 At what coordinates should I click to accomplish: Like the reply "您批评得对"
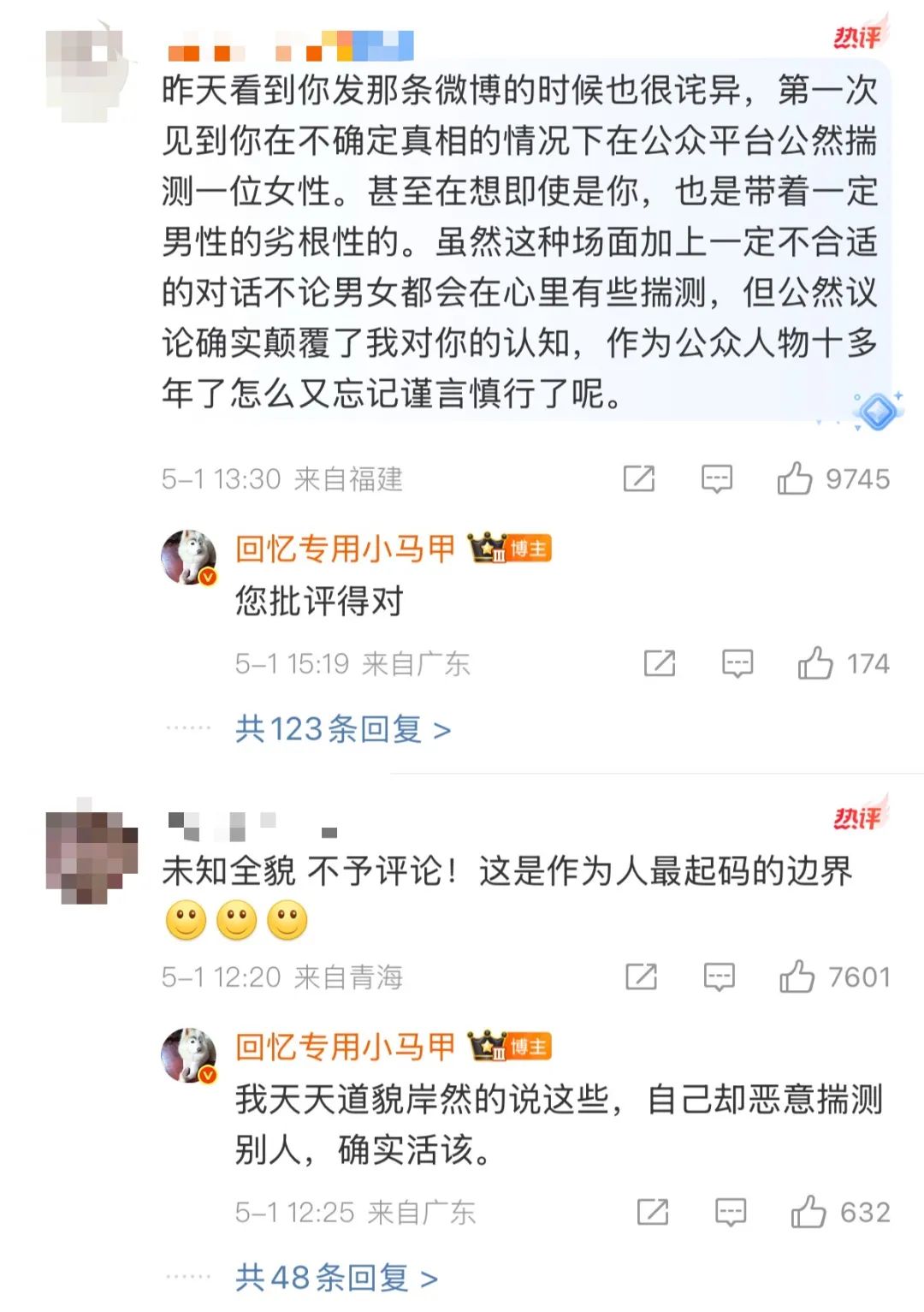point(815,663)
